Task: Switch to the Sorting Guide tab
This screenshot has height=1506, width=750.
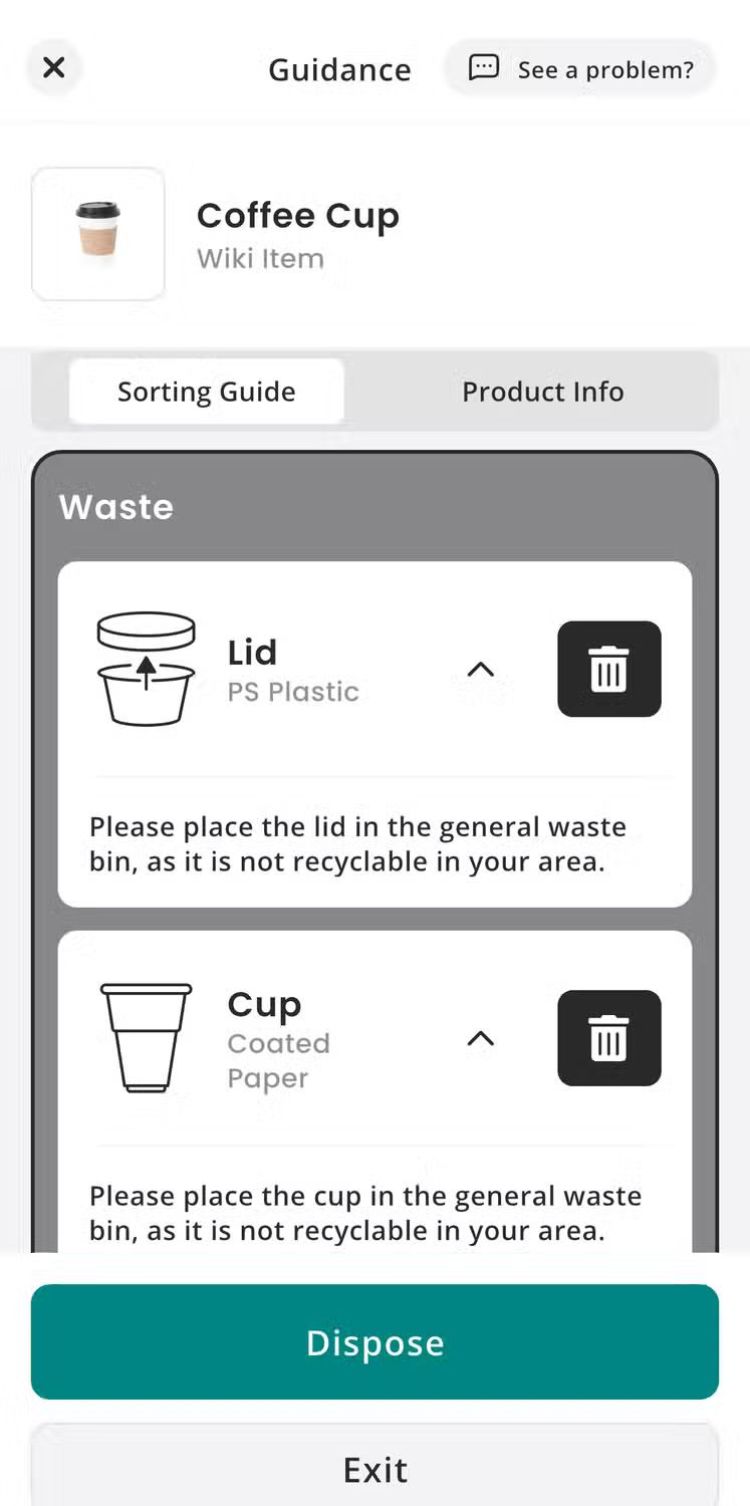Action: [x=206, y=391]
